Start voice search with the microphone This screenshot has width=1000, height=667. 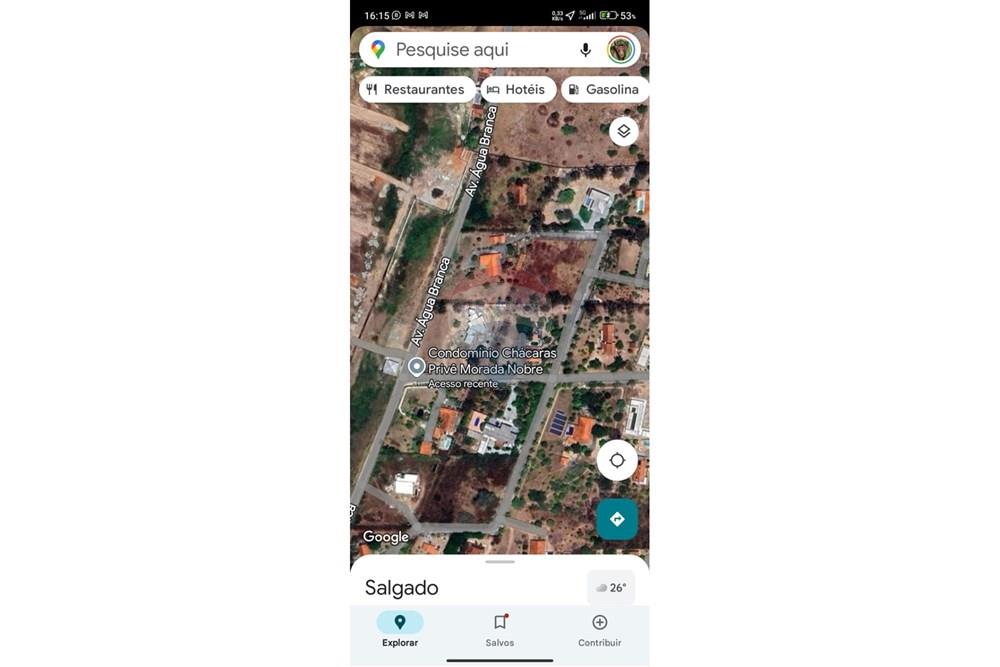pos(586,50)
